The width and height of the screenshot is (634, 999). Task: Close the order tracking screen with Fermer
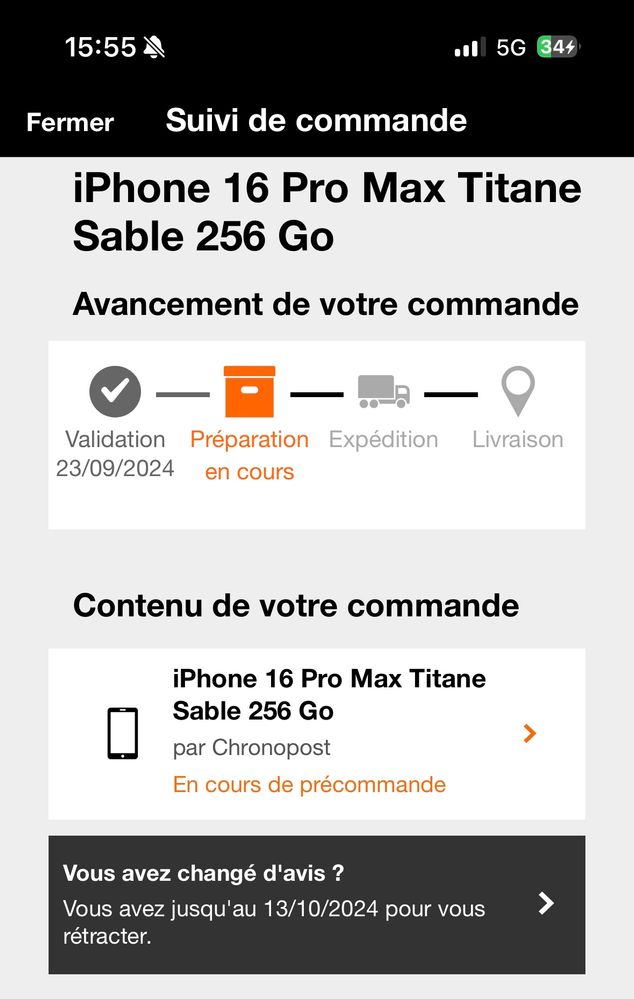click(x=70, y=122)
